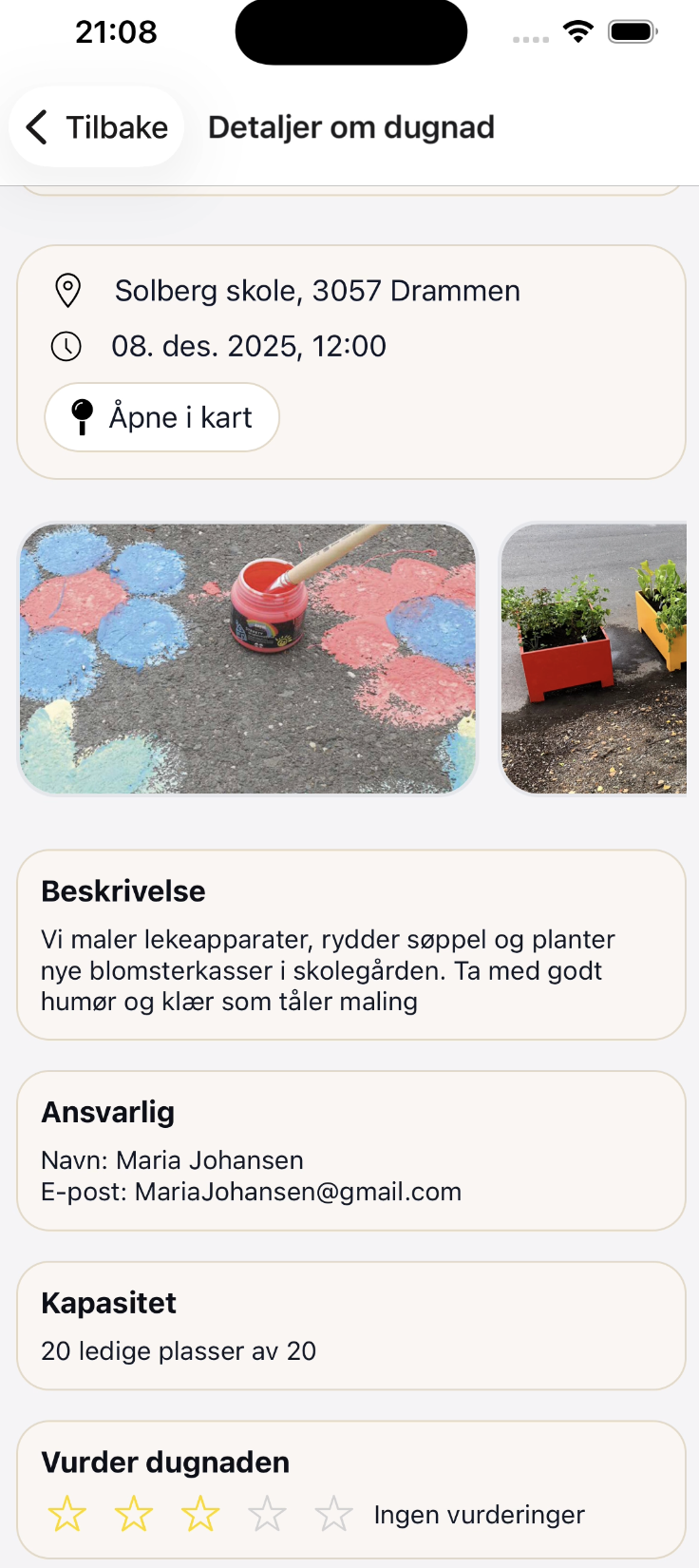
Task: Open Åpne i kart
Action: click(161, 416)
